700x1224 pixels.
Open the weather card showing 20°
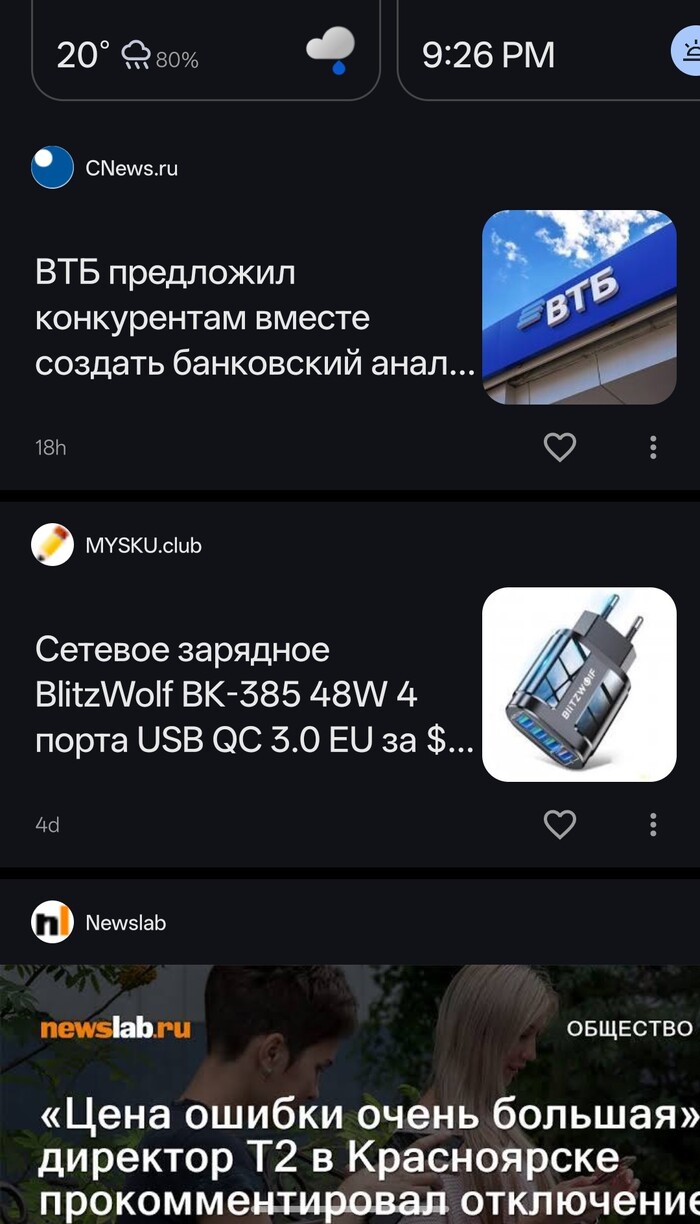click(x=205, y=52)
